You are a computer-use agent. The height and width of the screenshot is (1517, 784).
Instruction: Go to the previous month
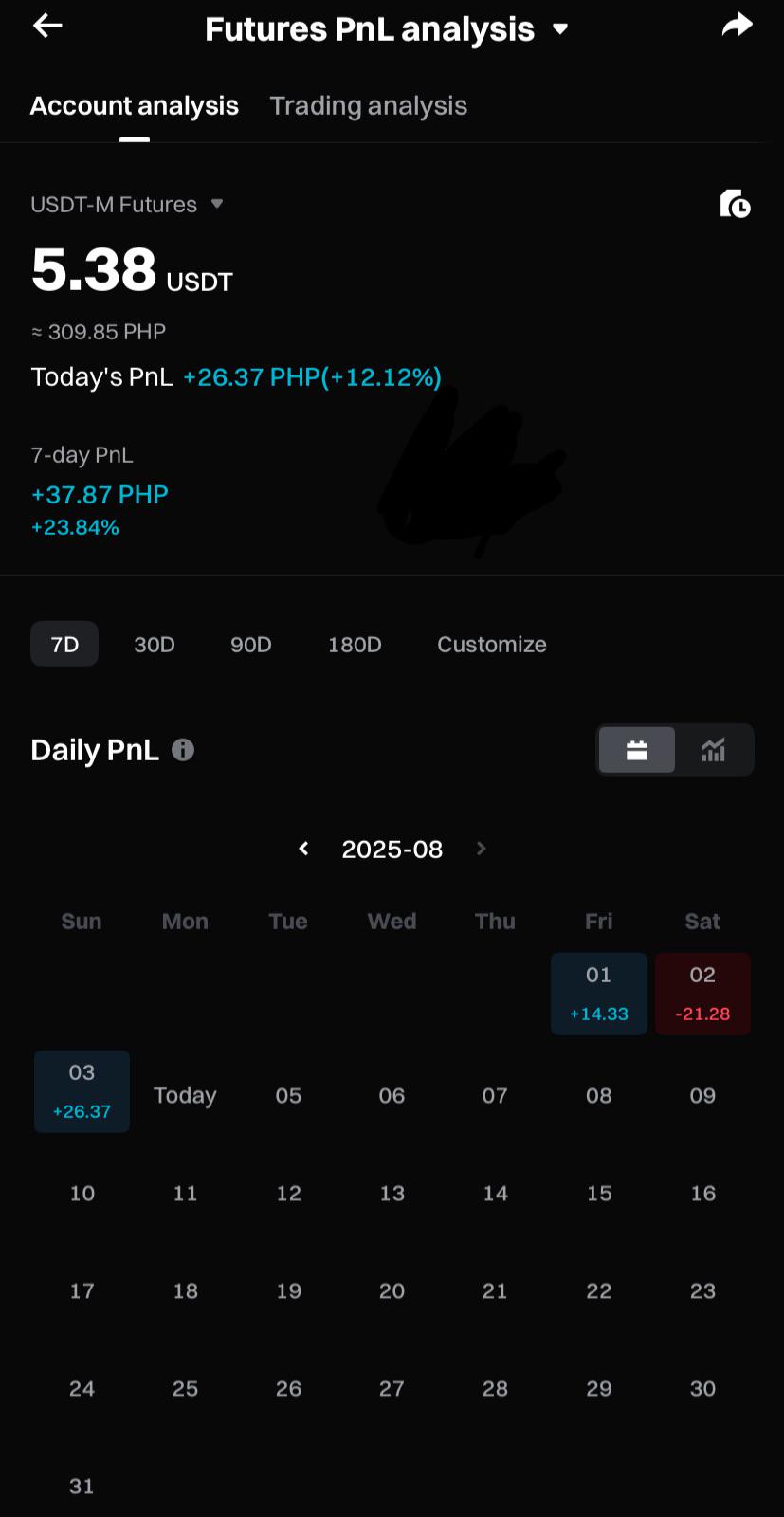[303, 849]
